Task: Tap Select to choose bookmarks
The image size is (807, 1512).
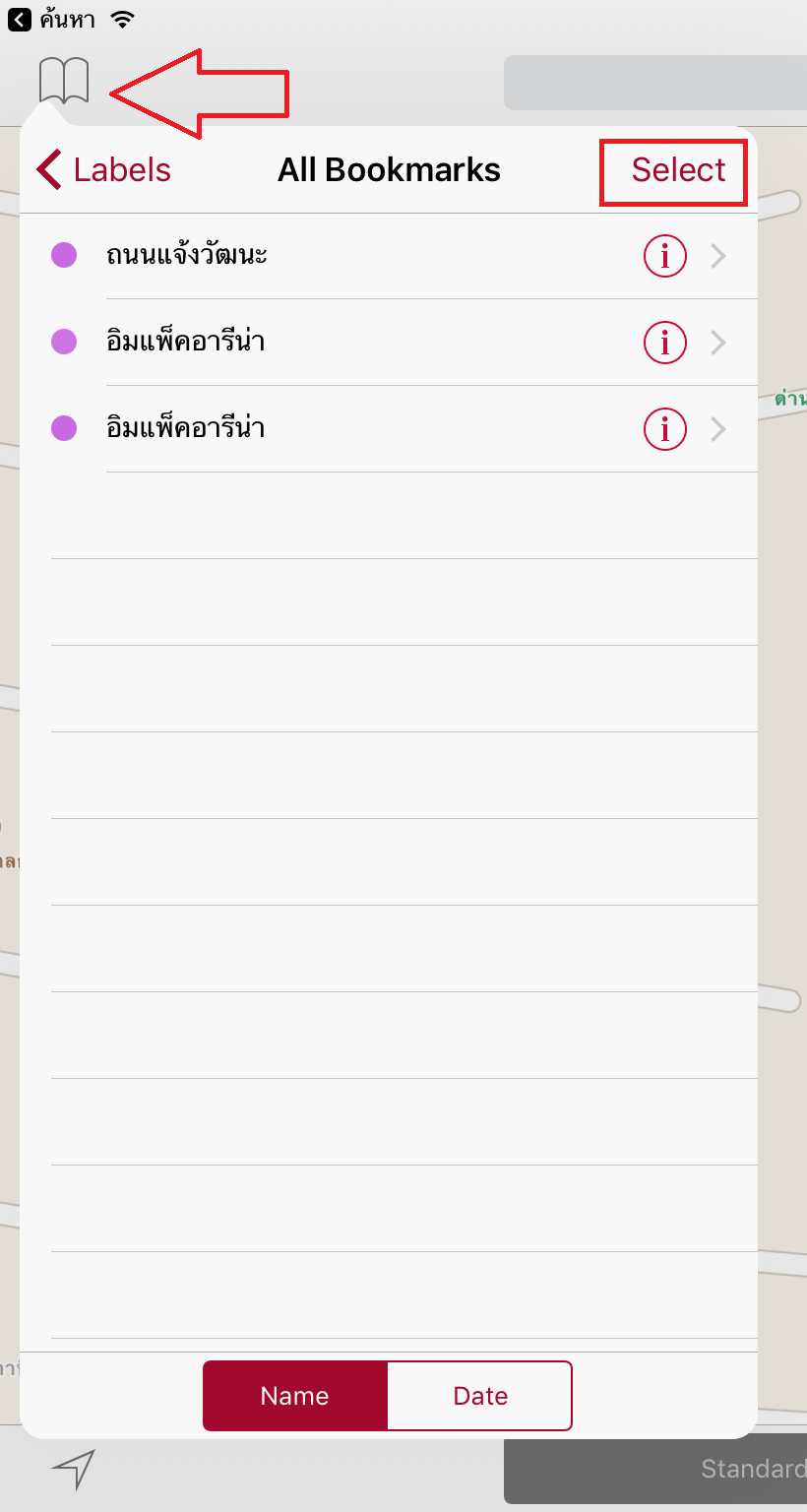Action: click(678, 169)
